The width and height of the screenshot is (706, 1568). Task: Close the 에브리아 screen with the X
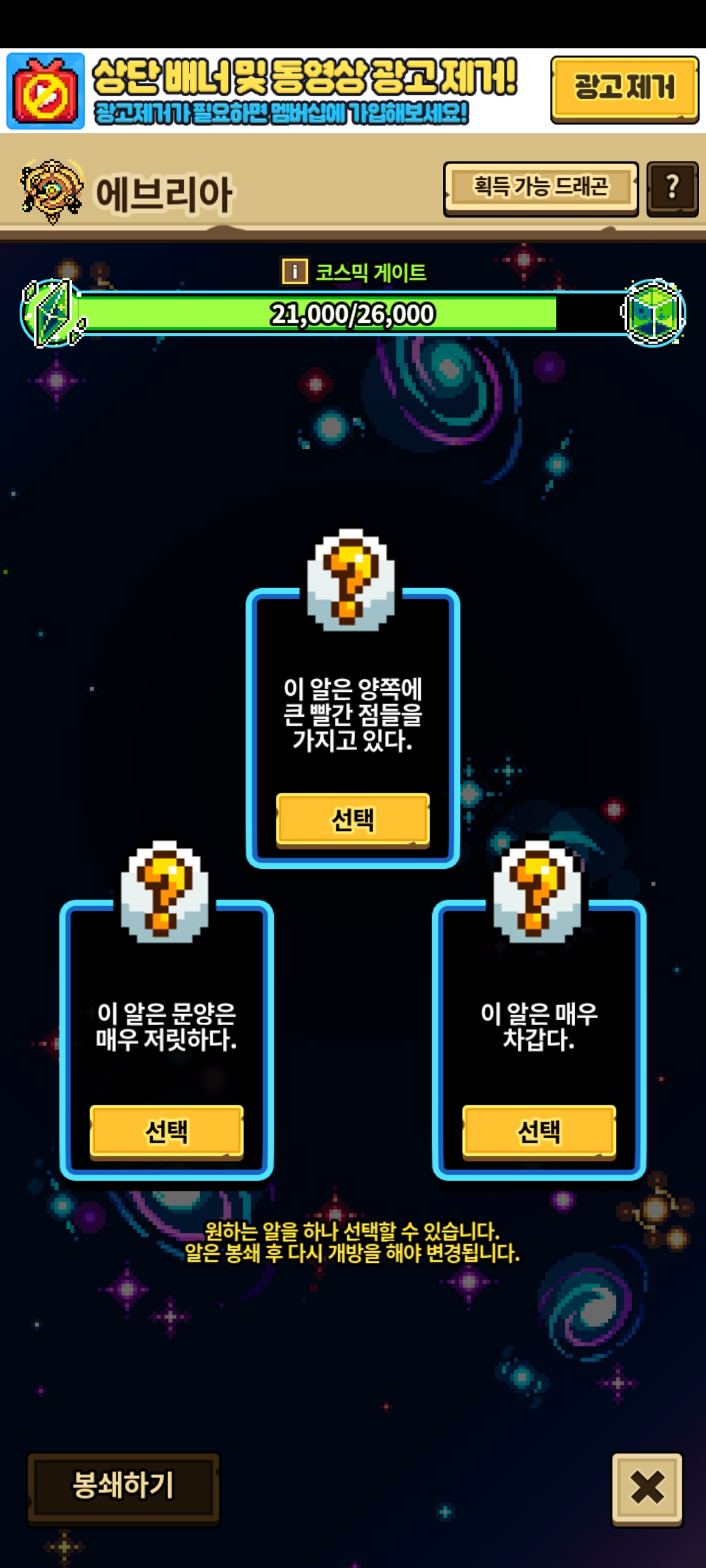pyautogui.click(x=647, y=1488)
